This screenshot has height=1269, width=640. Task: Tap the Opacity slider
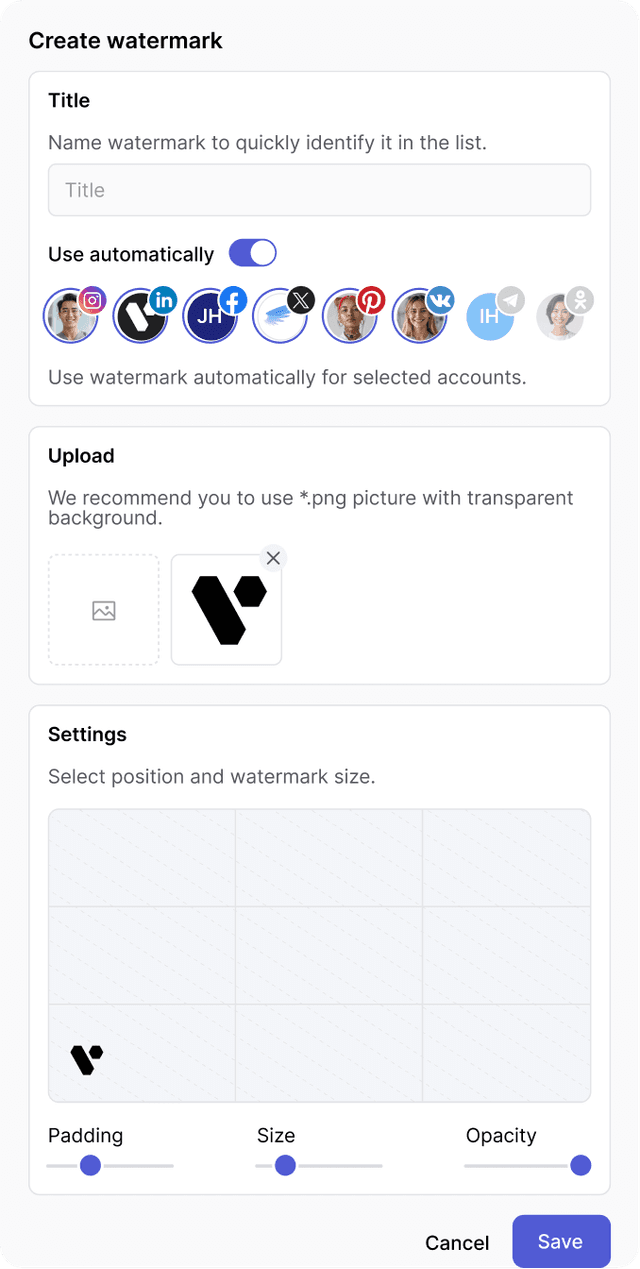(528, 1165)
